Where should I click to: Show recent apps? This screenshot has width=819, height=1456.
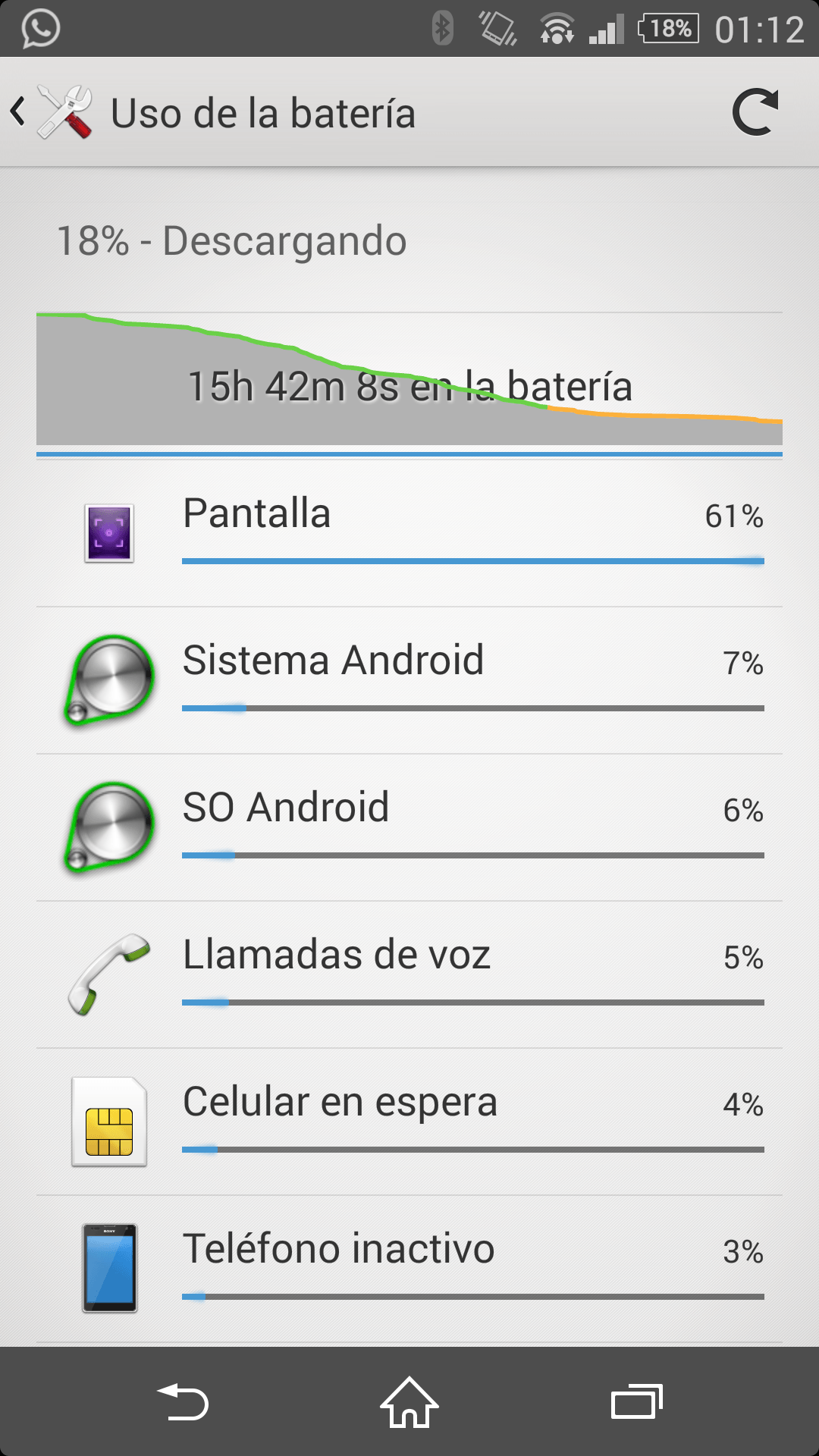(x=637, y=1401)
